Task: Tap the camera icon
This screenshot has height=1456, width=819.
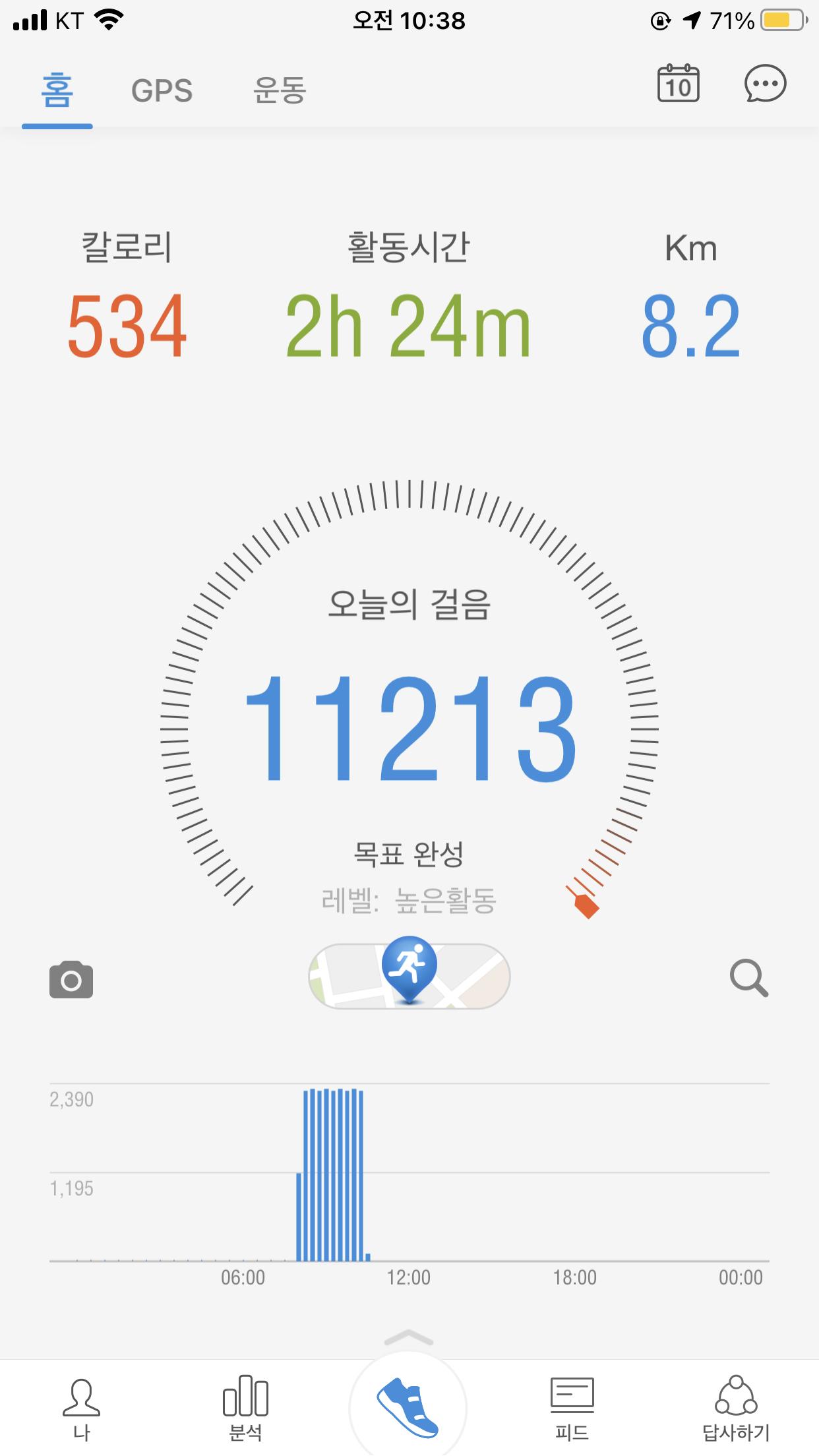Action: [71, 979]
